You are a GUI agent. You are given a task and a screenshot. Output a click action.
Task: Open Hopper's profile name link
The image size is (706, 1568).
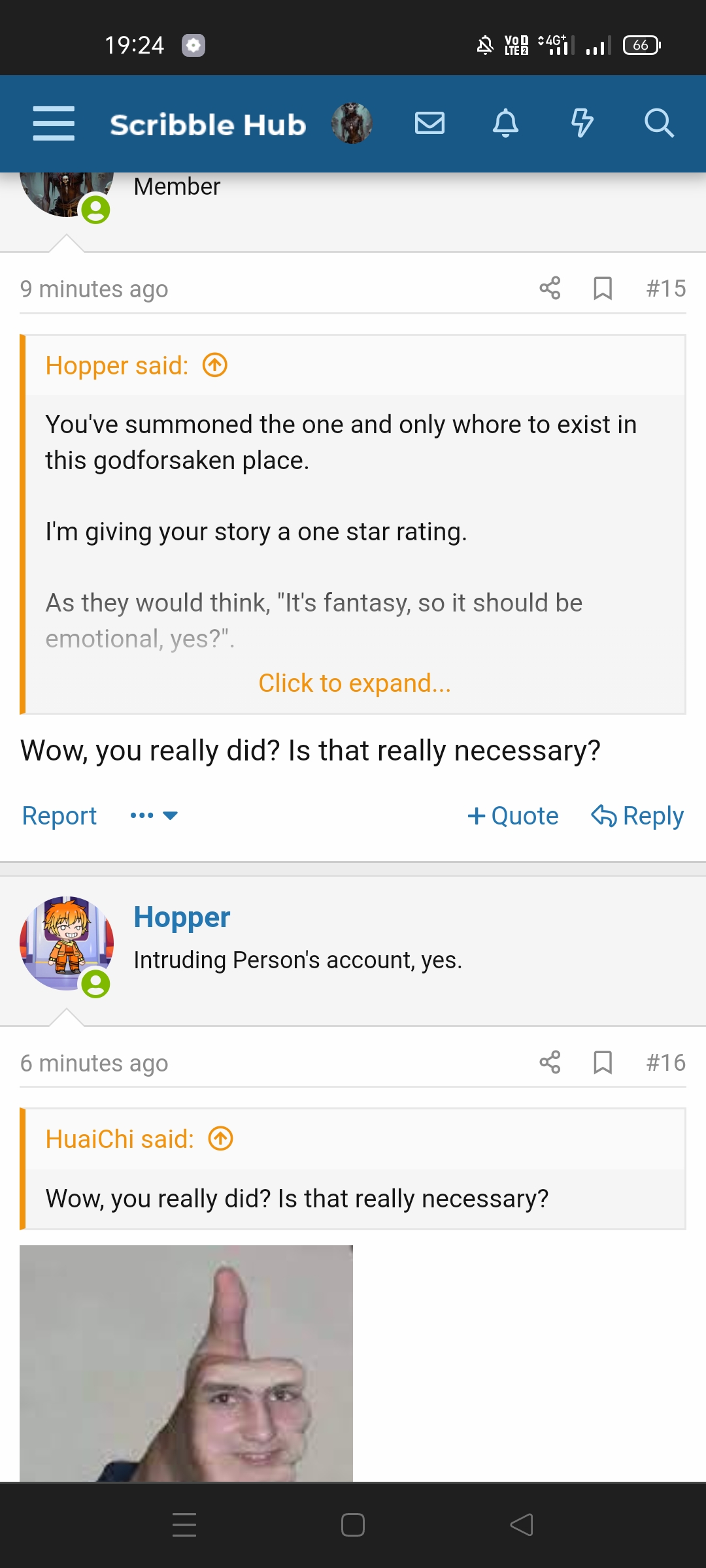[x=182, y=917]
